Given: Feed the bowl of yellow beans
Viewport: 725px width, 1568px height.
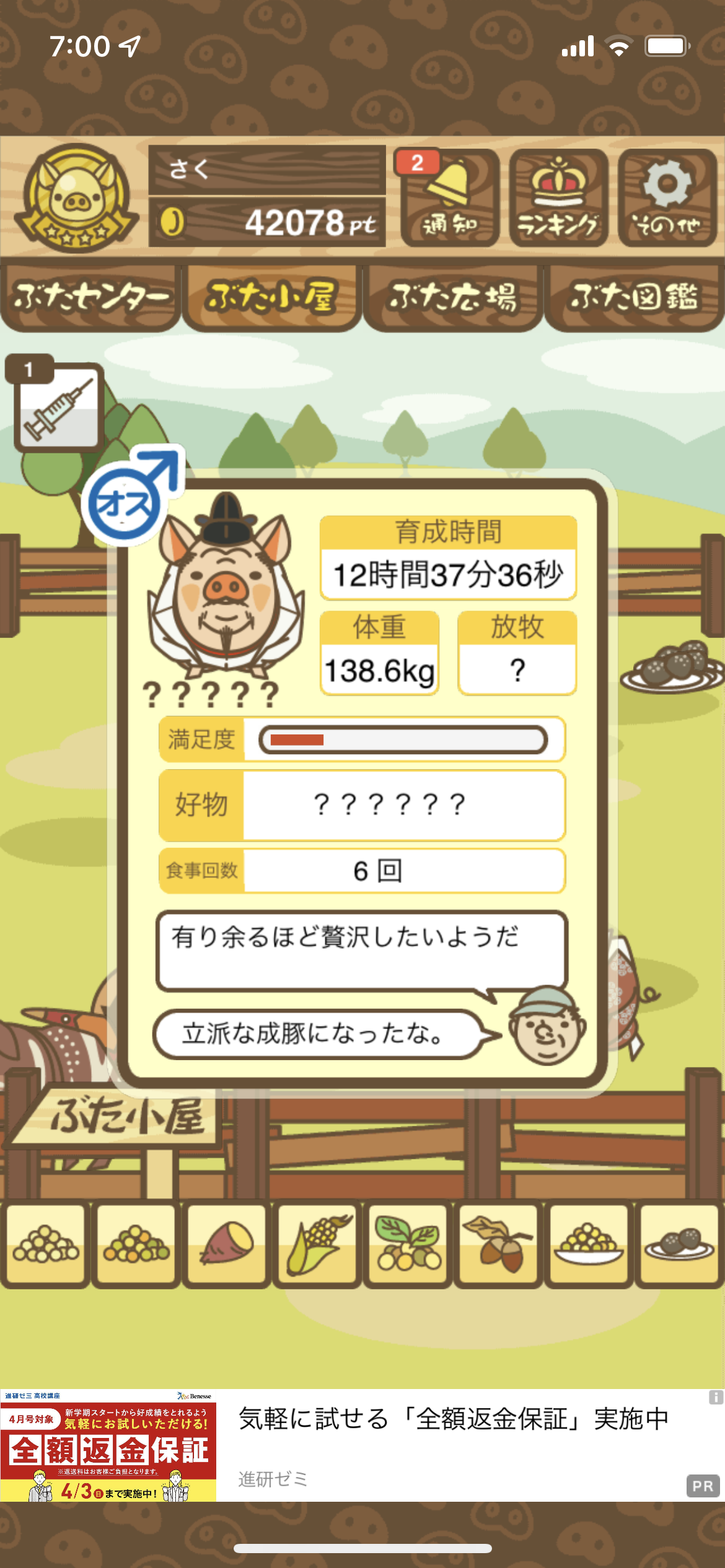Looking at the screenshot, I should click(x=589, y=1244).
